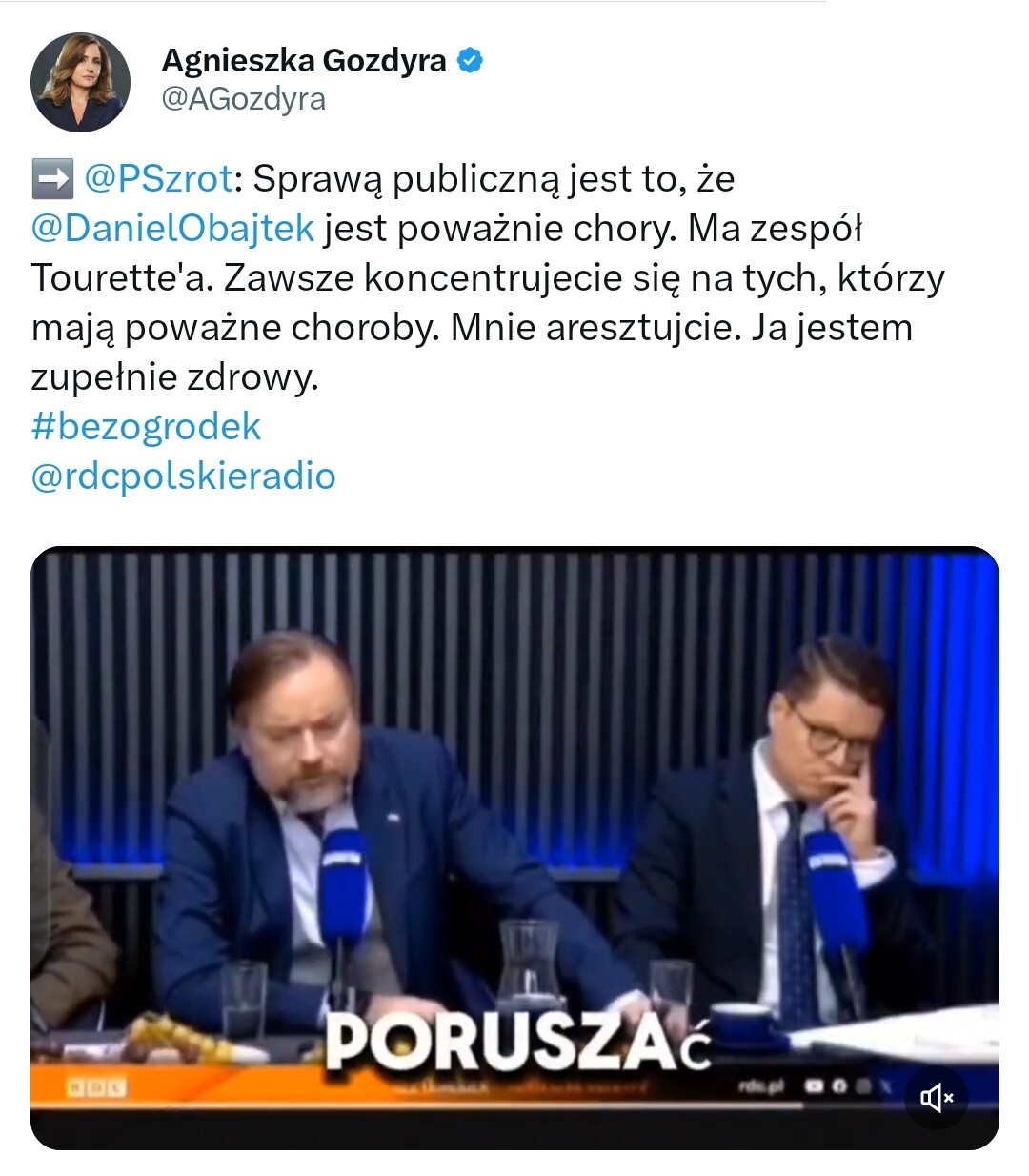Unmute the video sound
1029x1176 pixels.
click(x=936, y=1098)
